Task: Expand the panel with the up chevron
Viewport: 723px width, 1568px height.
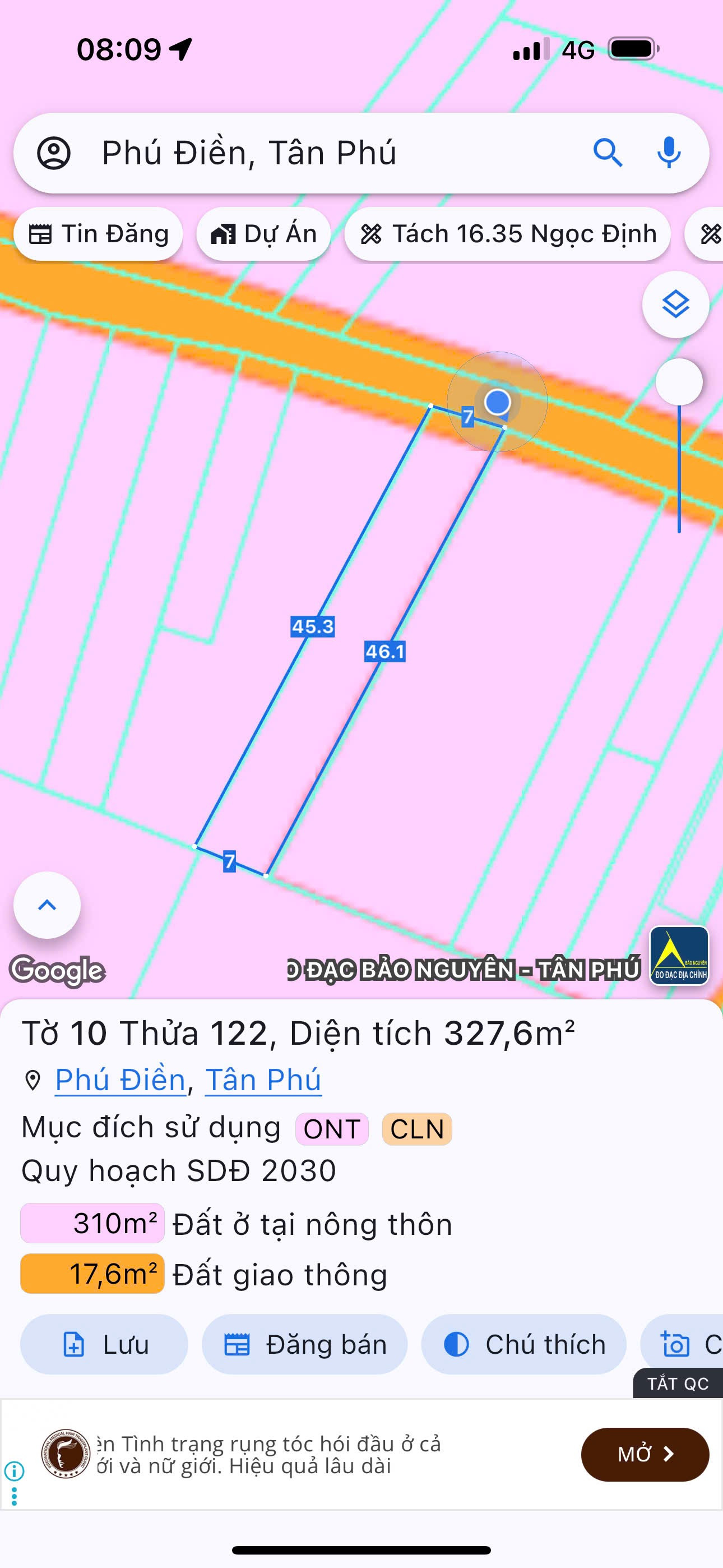Action: pyautogui.click(x=47, y=905)
